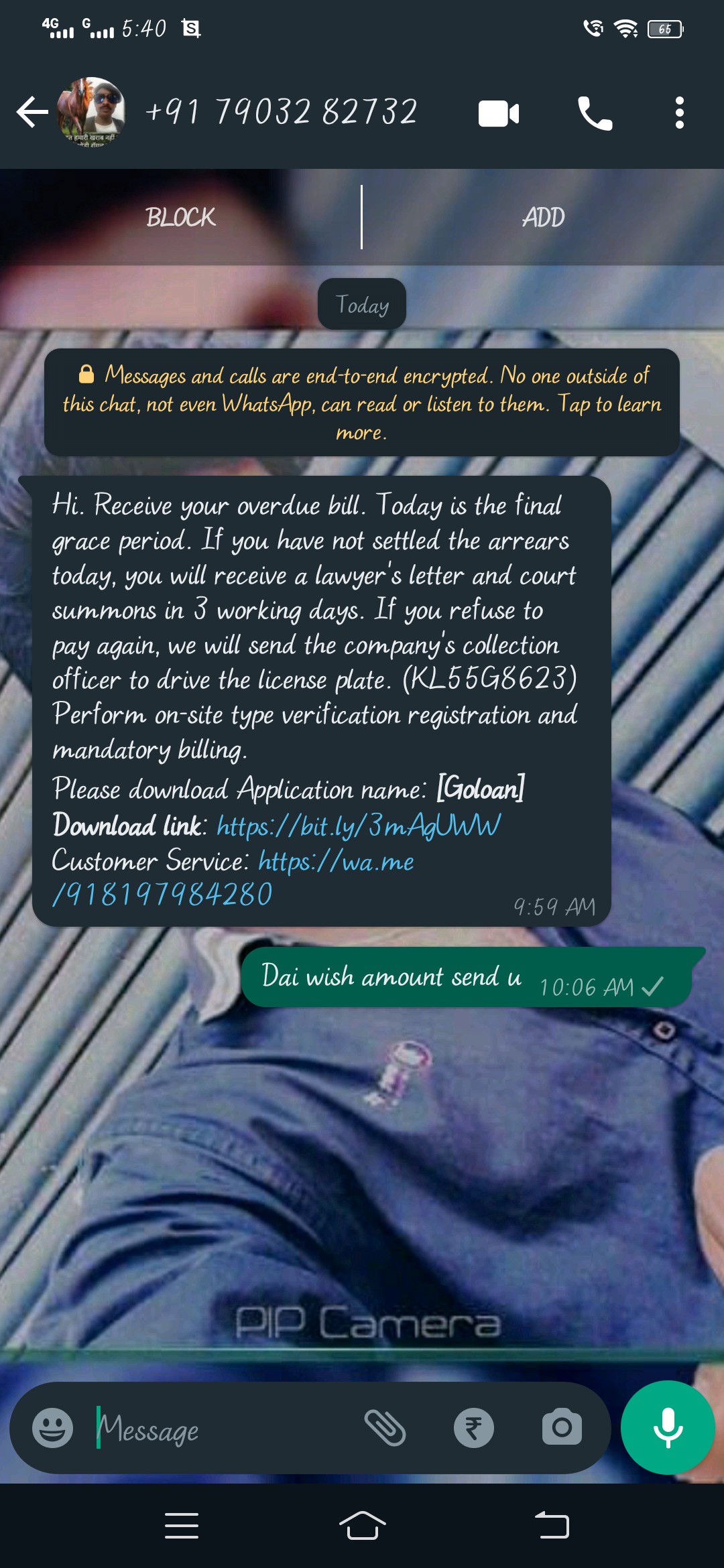The height and width of the screenshot is (1568, 724).
Task: Open the camera from chat bar
Action: pos(562,1427)
